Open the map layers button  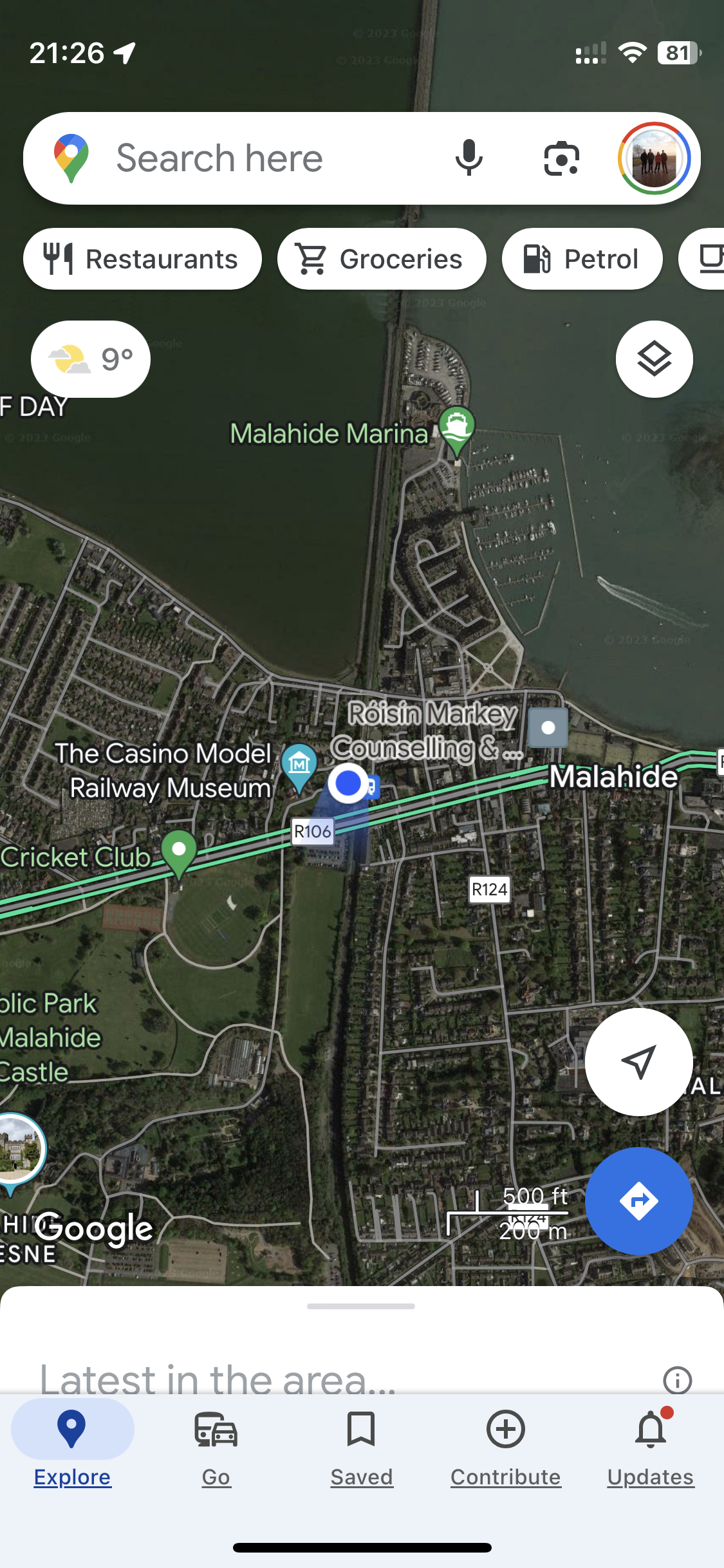click(x=654, y=359)
